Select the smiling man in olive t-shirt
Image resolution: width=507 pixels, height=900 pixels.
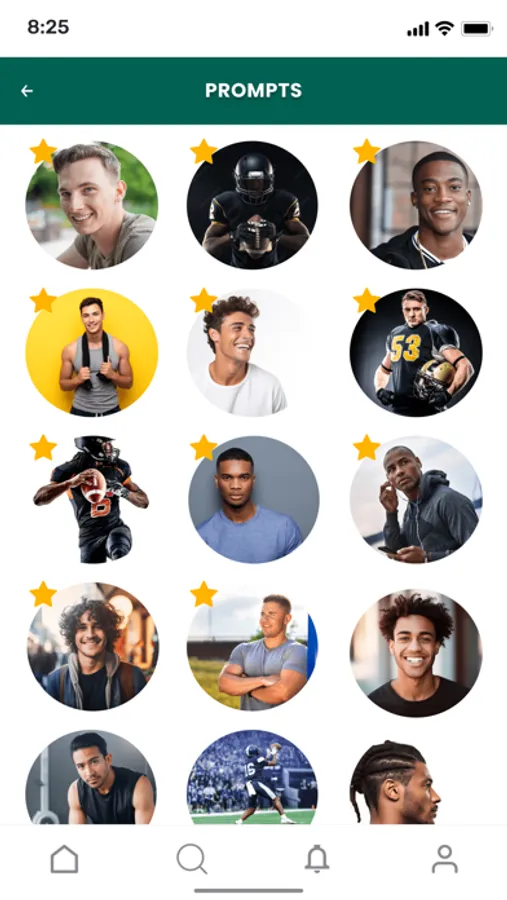coord(92,205)
